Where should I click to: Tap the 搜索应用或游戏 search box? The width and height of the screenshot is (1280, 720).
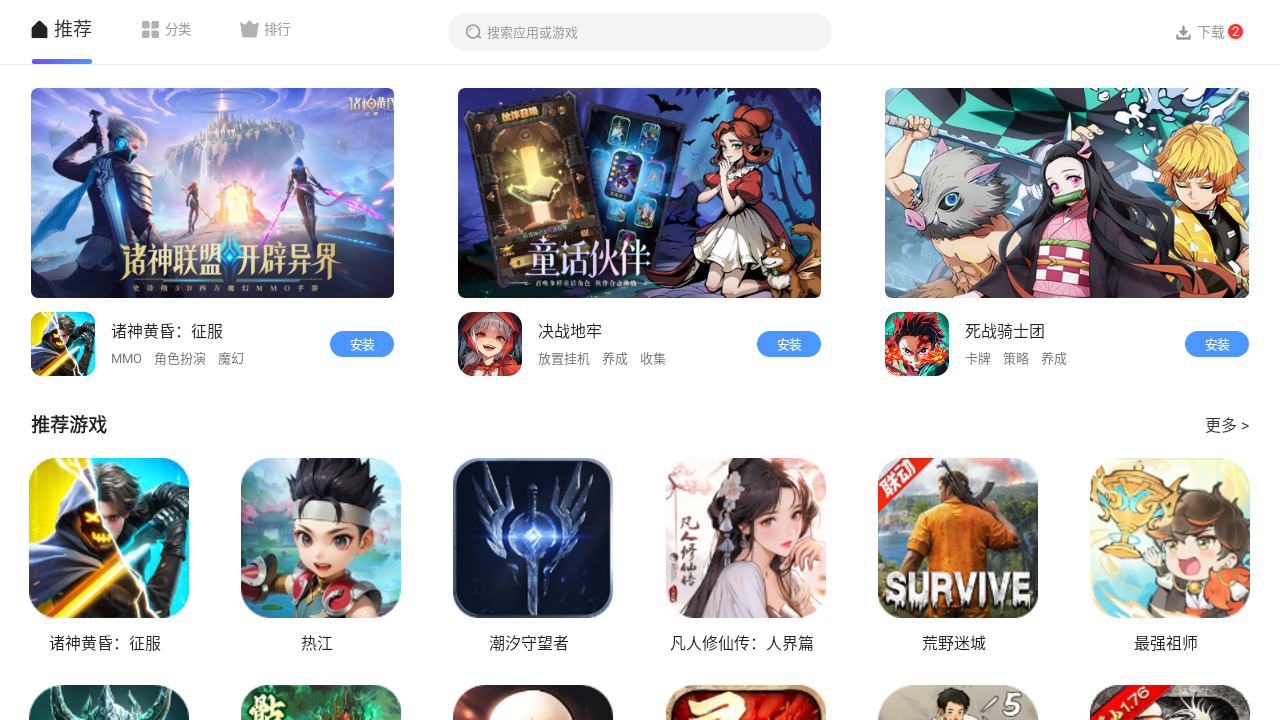coord(640,32)
